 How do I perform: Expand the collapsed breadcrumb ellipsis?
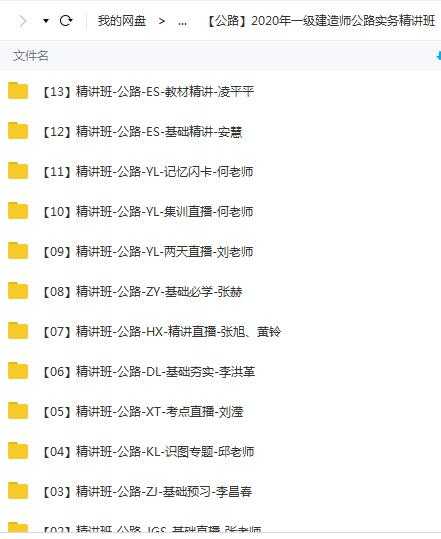[183, 22]
